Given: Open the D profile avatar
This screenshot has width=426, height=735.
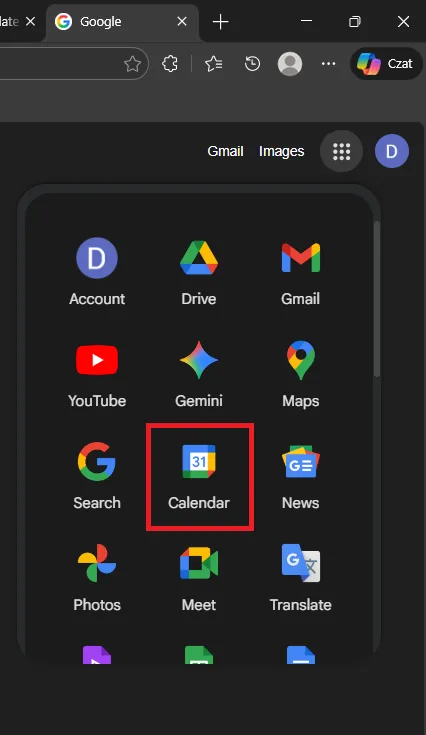Looking at the screenshot, I should point(392,151).
